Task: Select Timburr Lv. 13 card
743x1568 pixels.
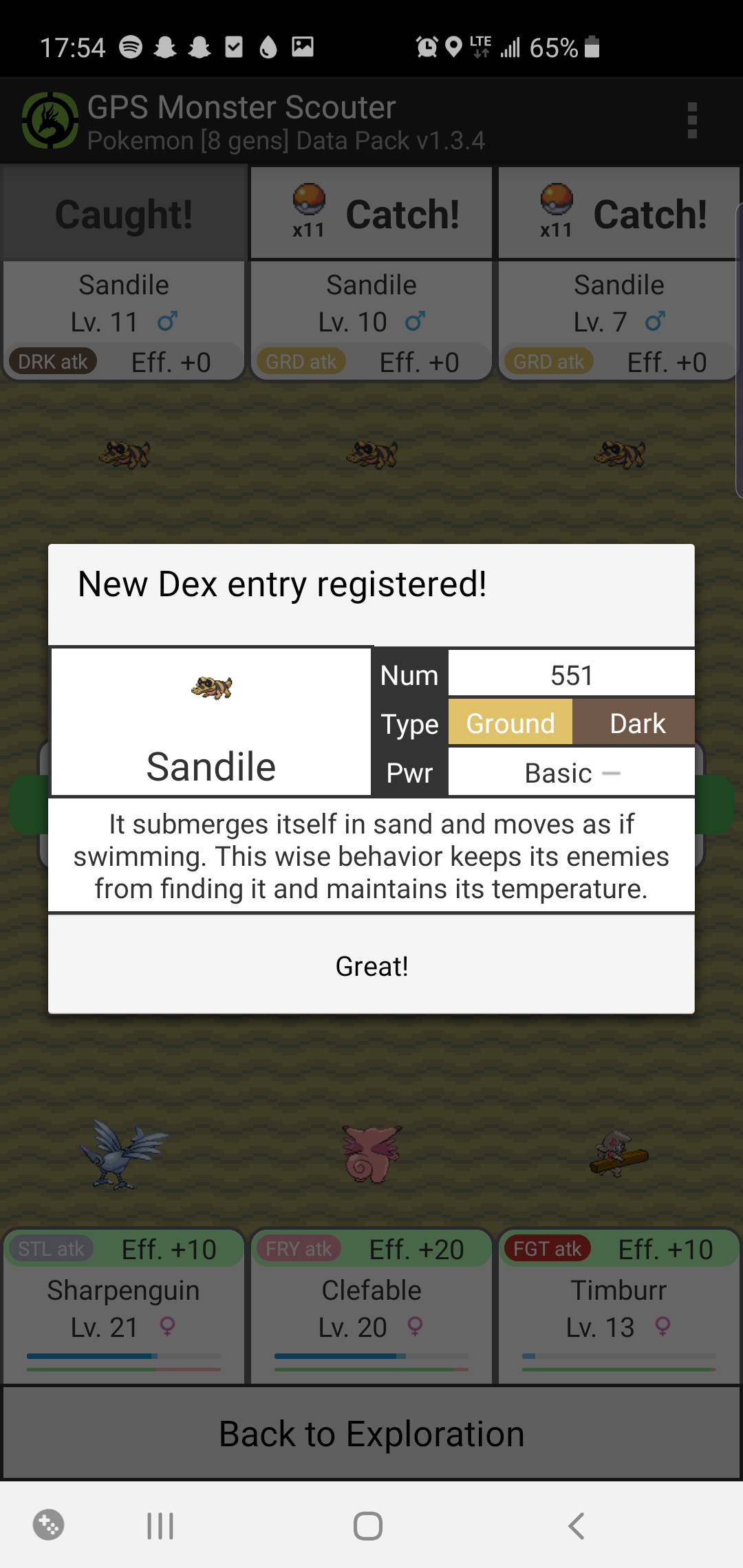Action: 619,1307
